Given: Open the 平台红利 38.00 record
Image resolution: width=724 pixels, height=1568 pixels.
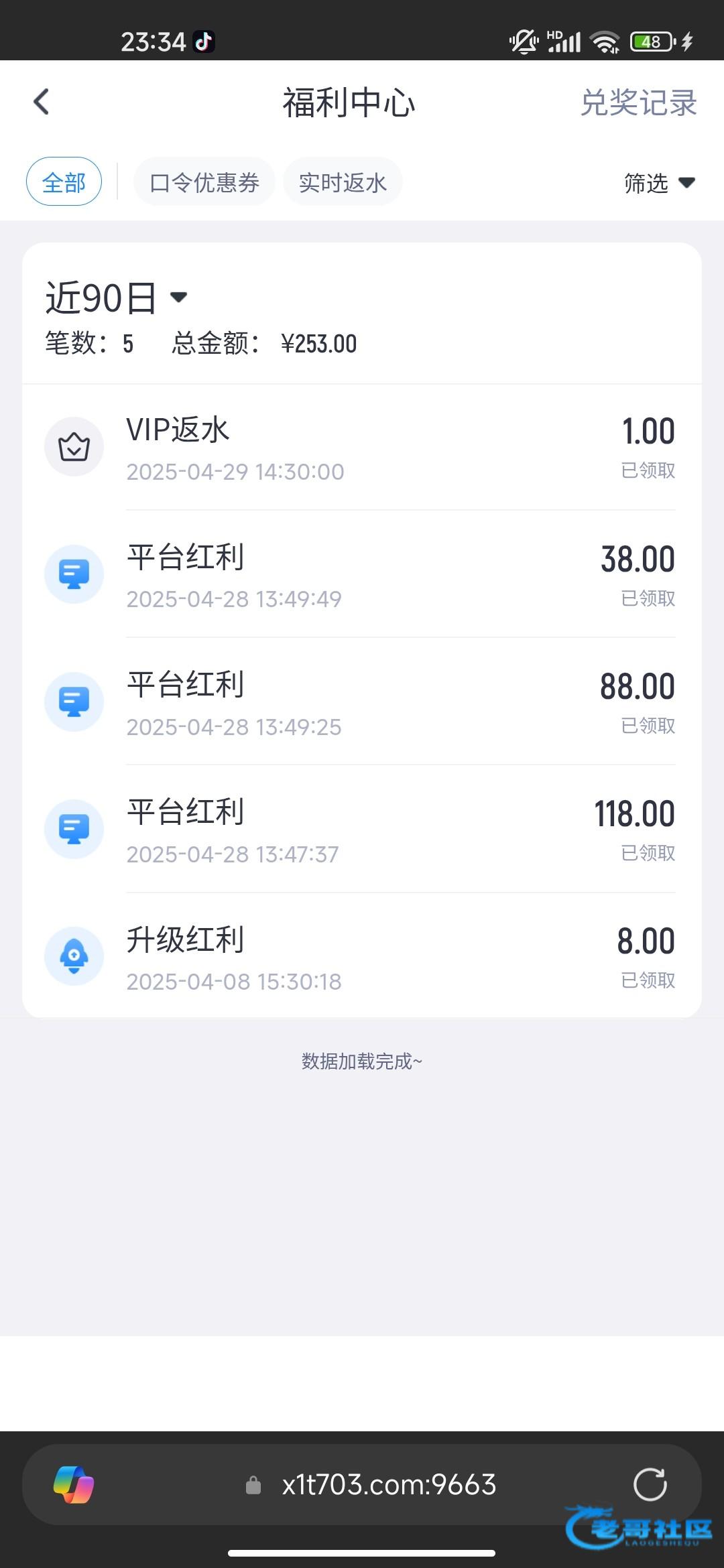Looking at the screenshot, I should (x=362, y=574).
